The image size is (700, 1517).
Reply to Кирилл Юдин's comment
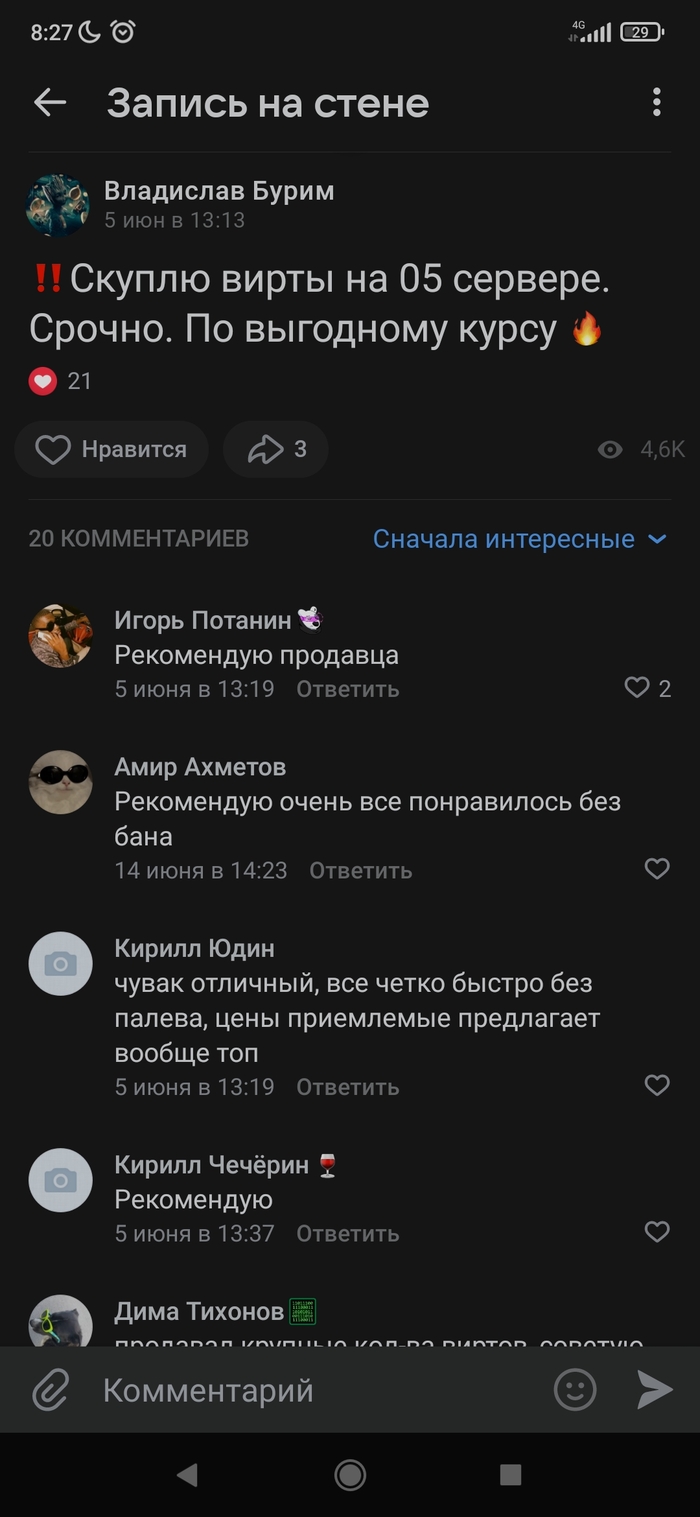click(x=347, y=1087)
